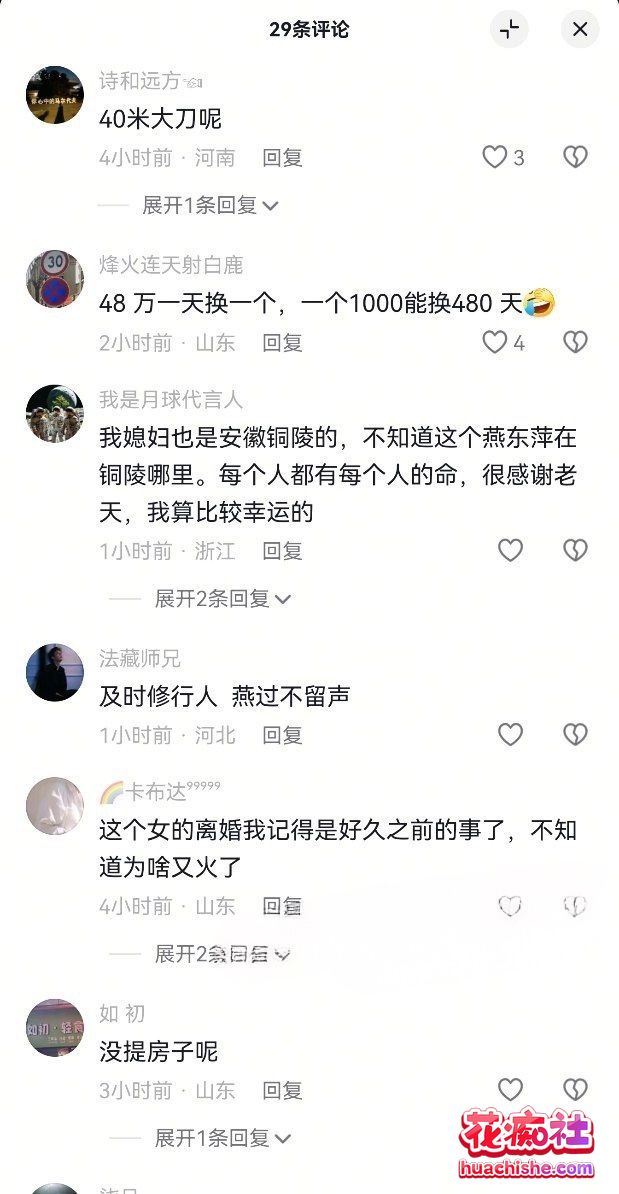The height and width of the screenshot is (1194, 619).
Task: Open 卡布达's profile avatar
Action: point(55,806)
